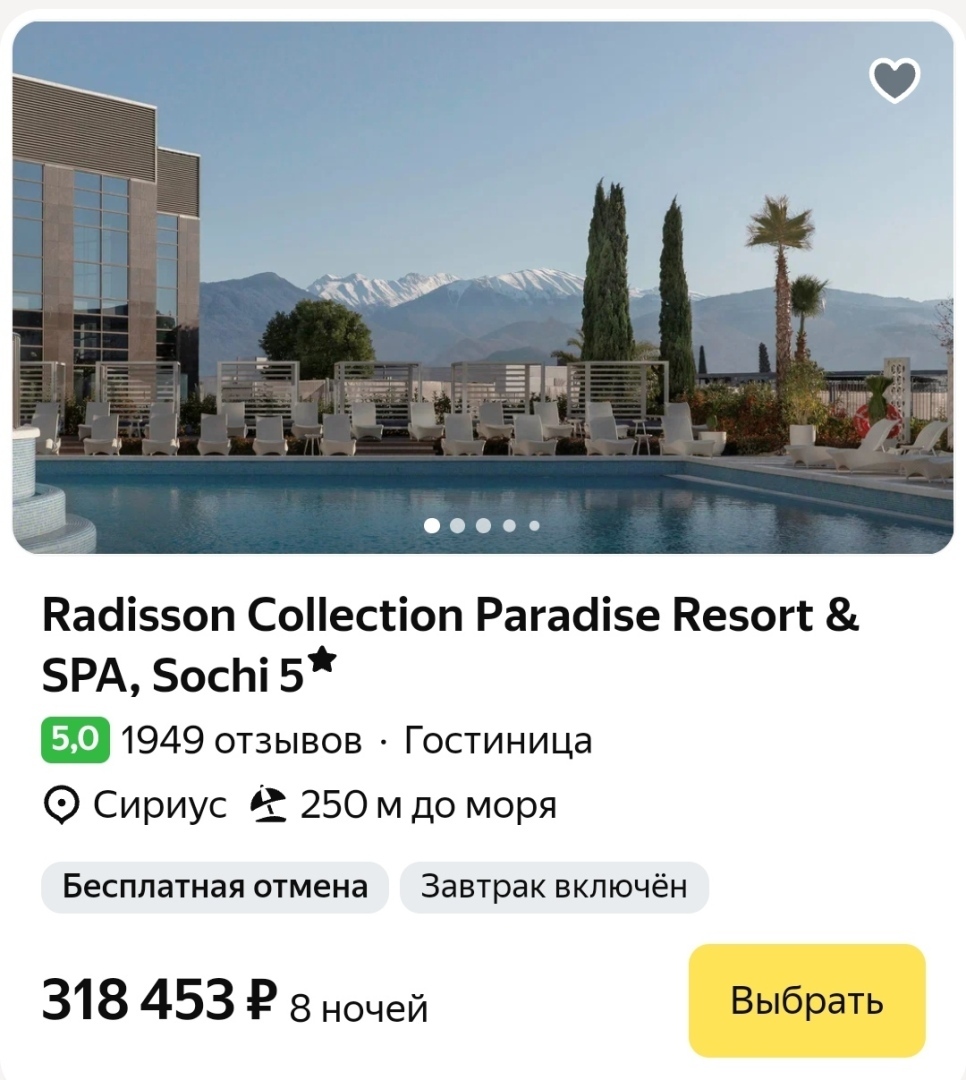The image size is (966, 1080).
Task: Open Radisson Collection Paradise Resort details
Action: point(450,645)
